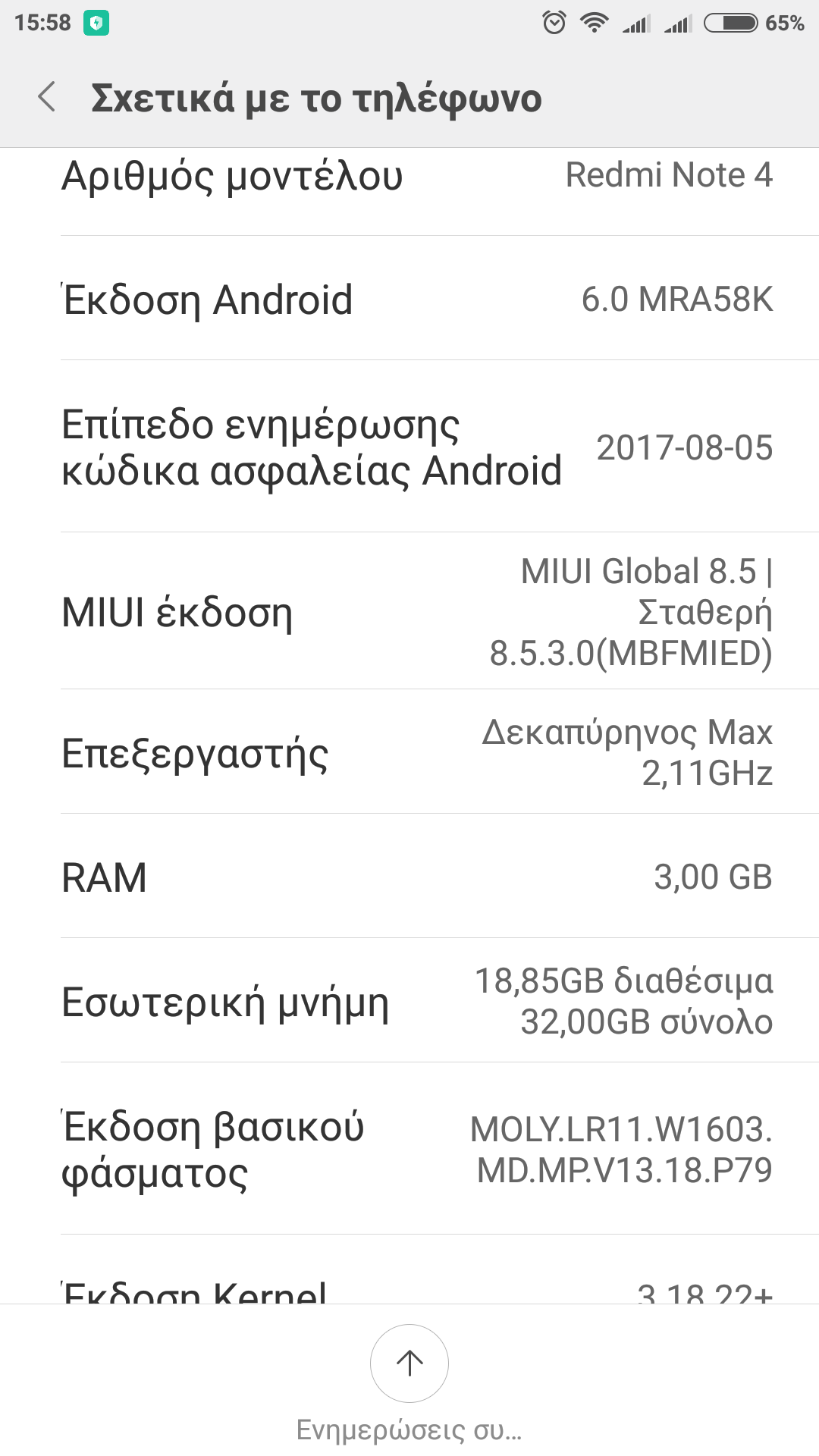Select the RAM row
The width and height of the screenshot is (819, 1456).
409,877
